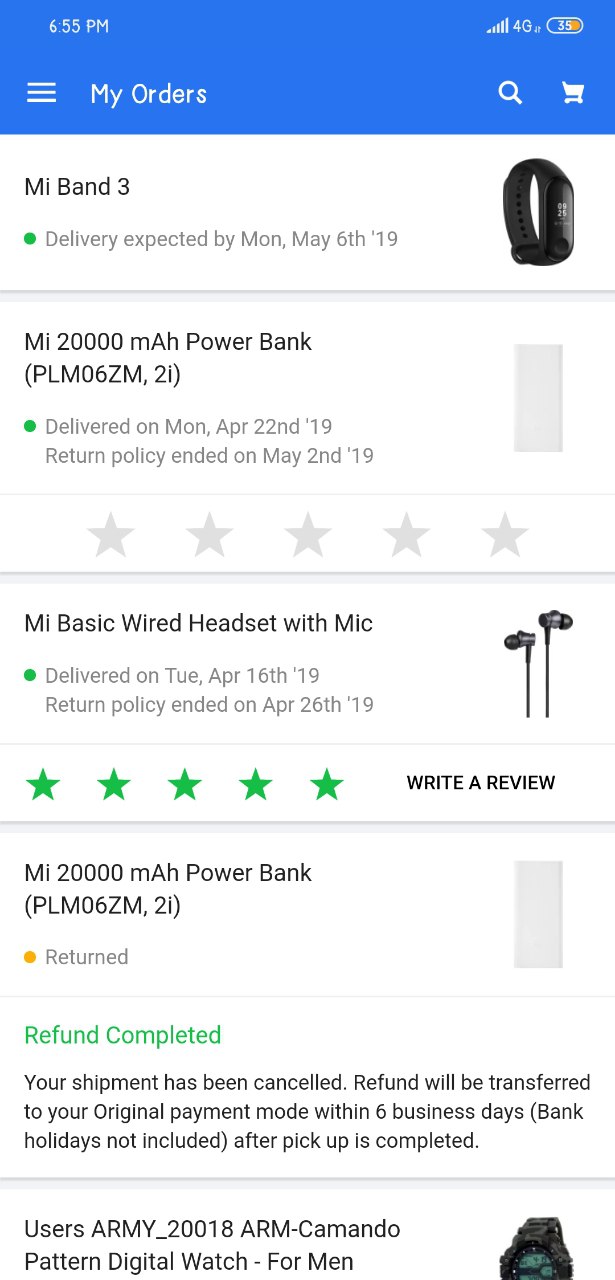Open the shopping cart
Screen dimensions: 615x1280
(572, 93)
